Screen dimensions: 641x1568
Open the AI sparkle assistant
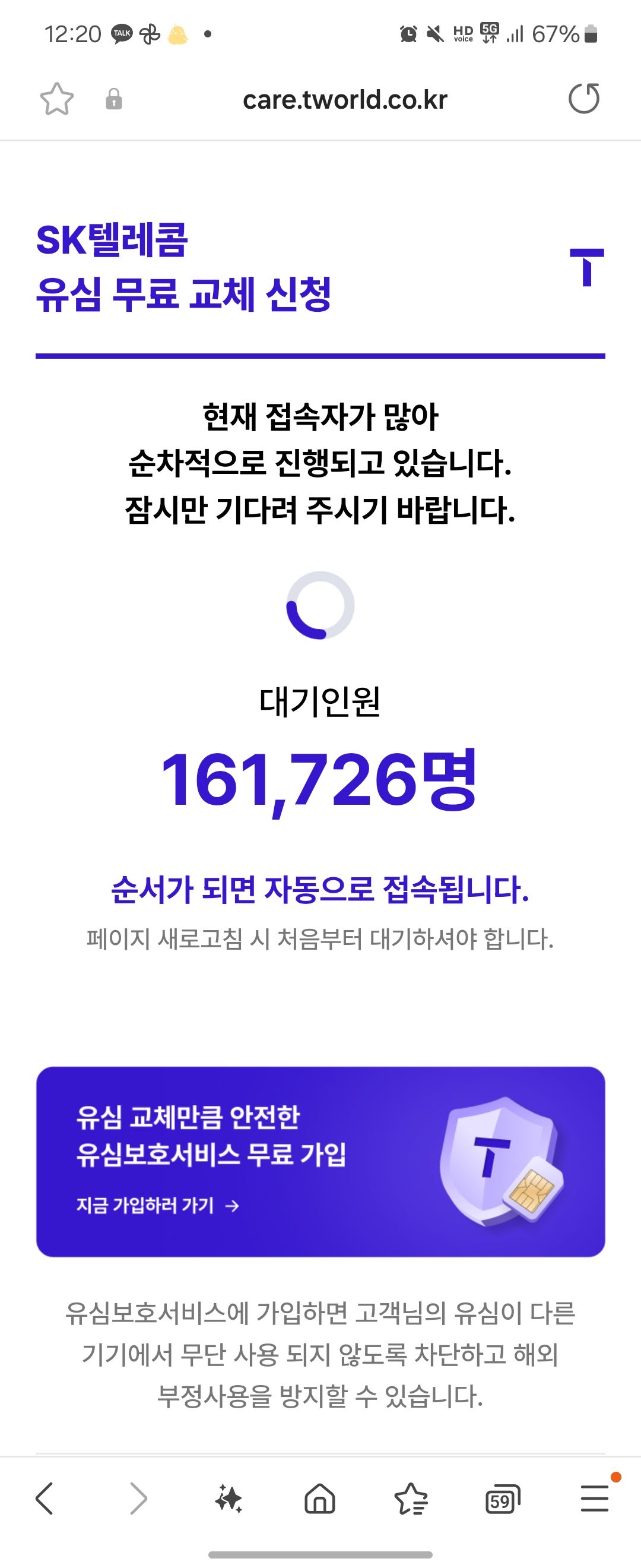point(229,1498)
